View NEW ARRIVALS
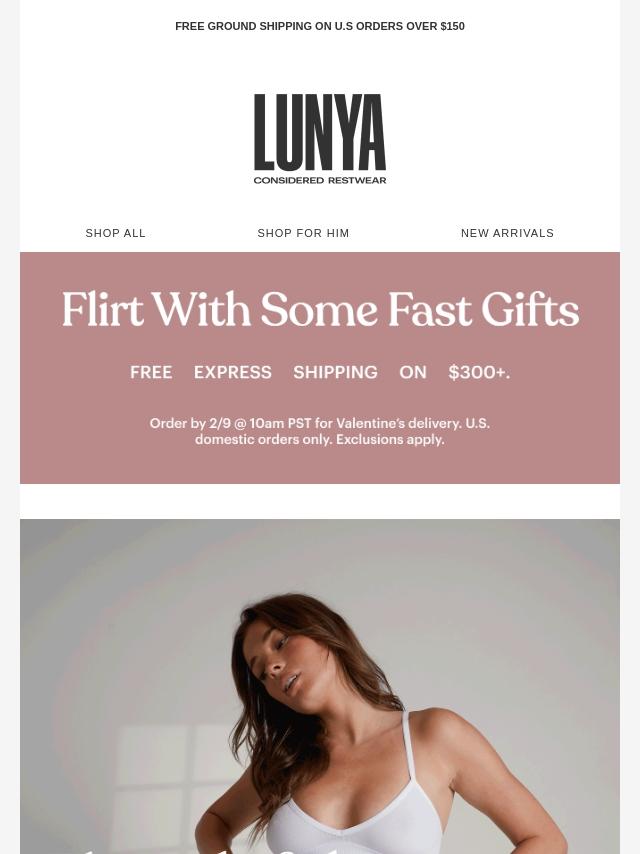 [507, 233]
